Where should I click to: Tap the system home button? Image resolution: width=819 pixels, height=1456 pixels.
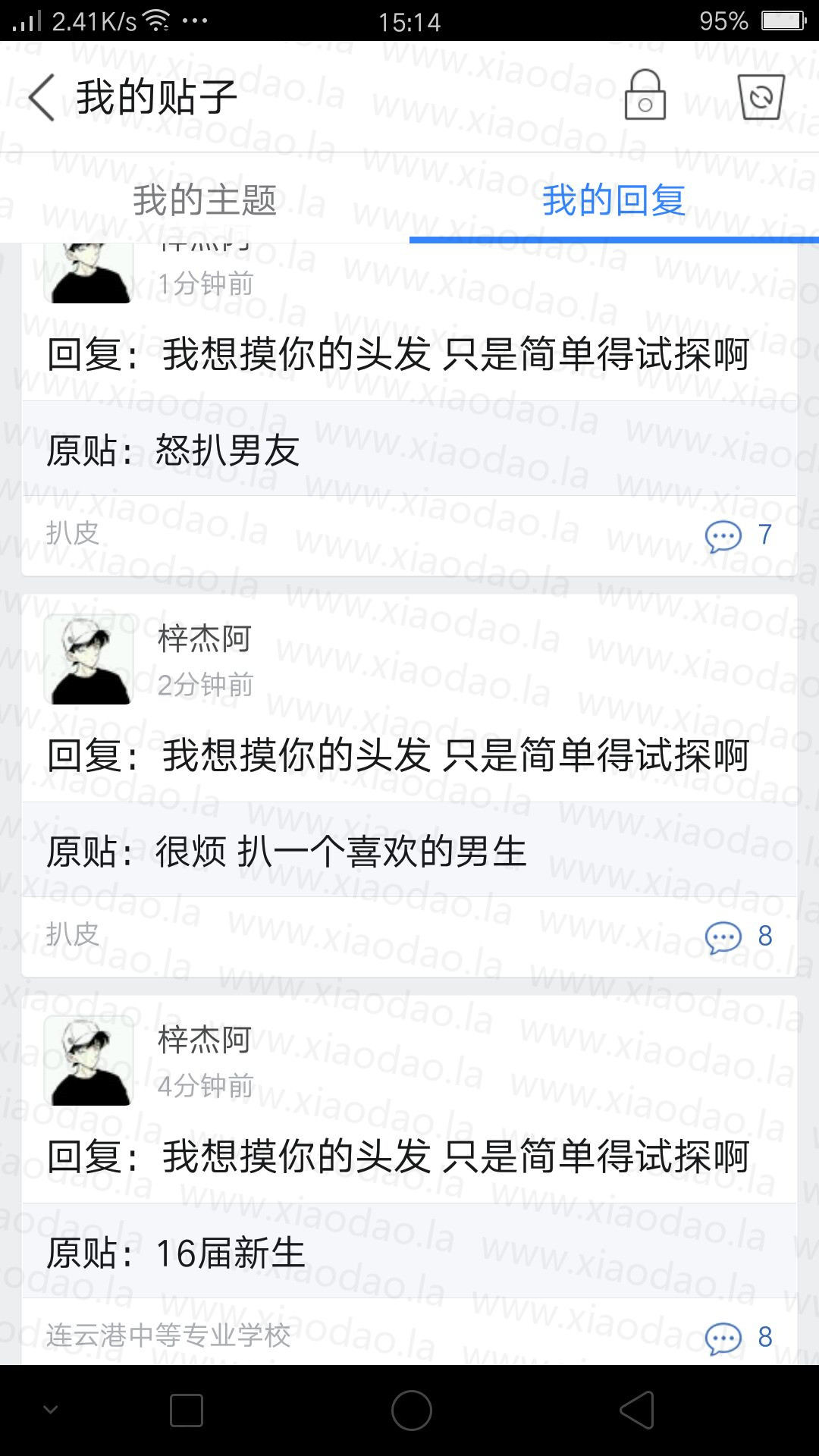pyautogui.click(x=411, y=1410)
